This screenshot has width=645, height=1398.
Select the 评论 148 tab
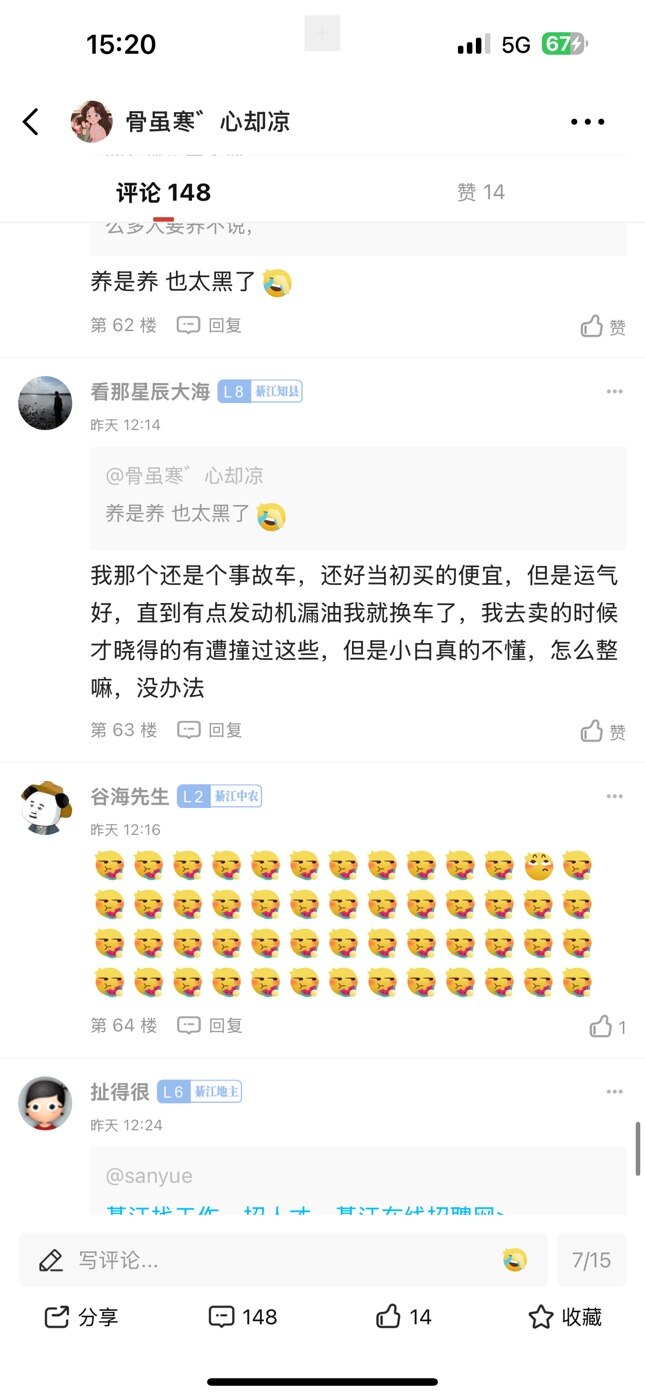tap(163, 192)
